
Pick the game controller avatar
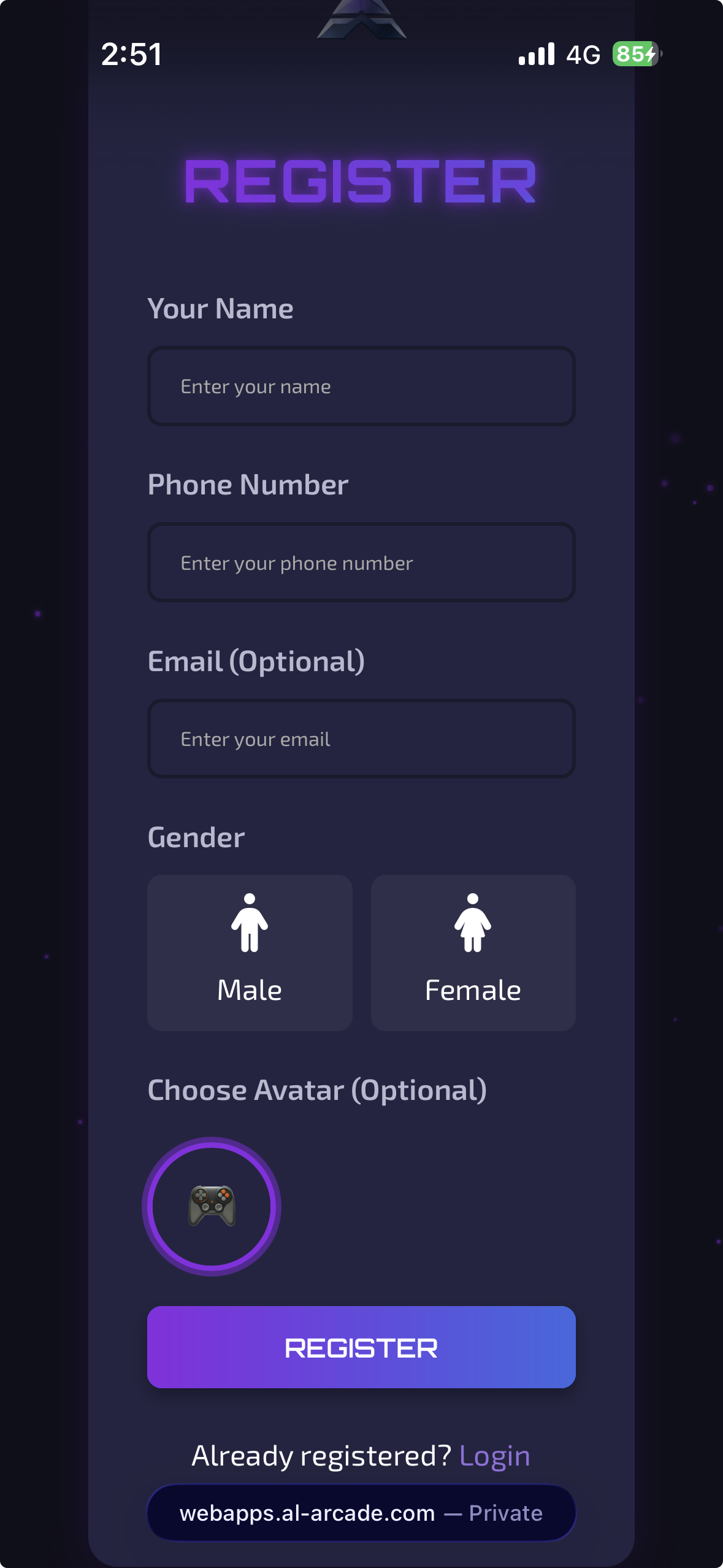tap(212, 1206)
